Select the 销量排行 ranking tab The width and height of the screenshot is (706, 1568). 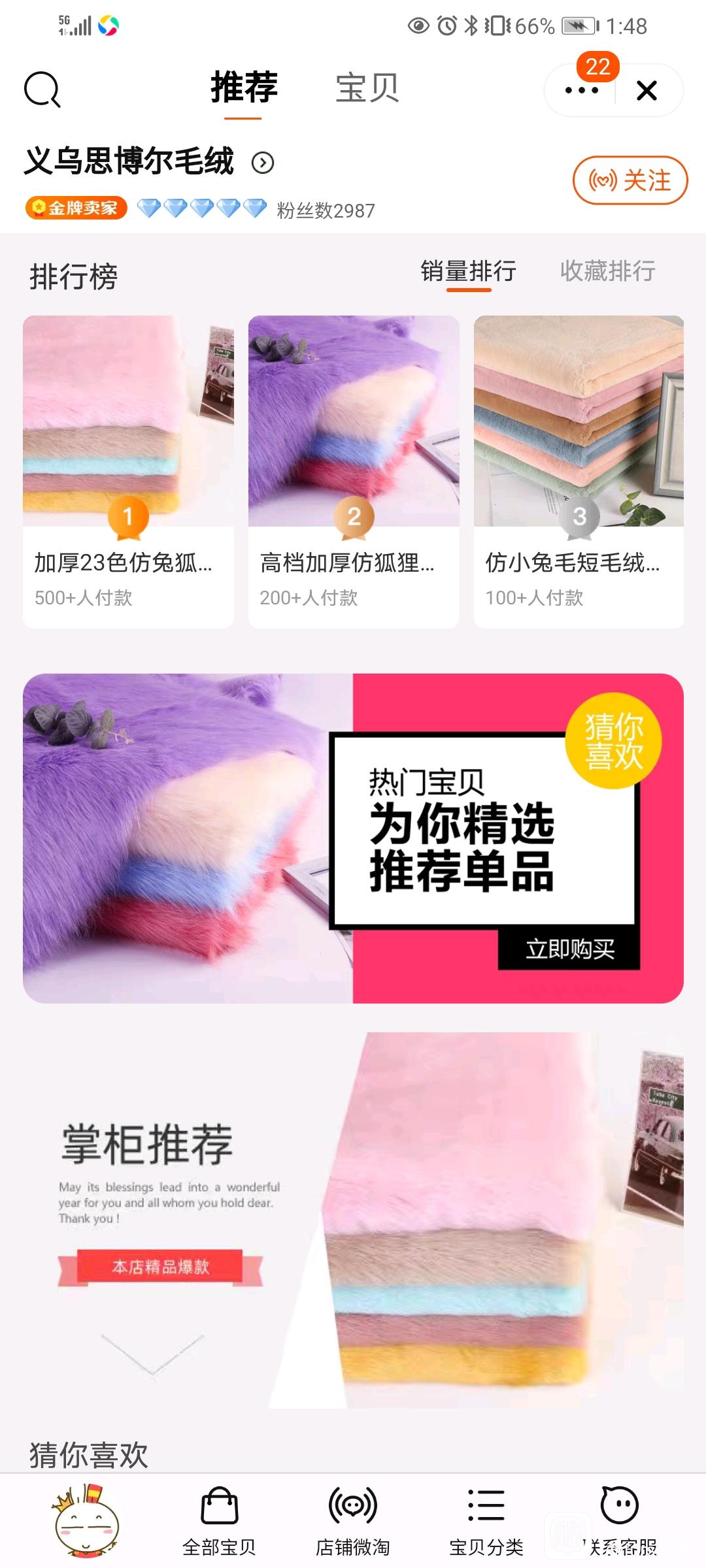[x=468, y=271]
